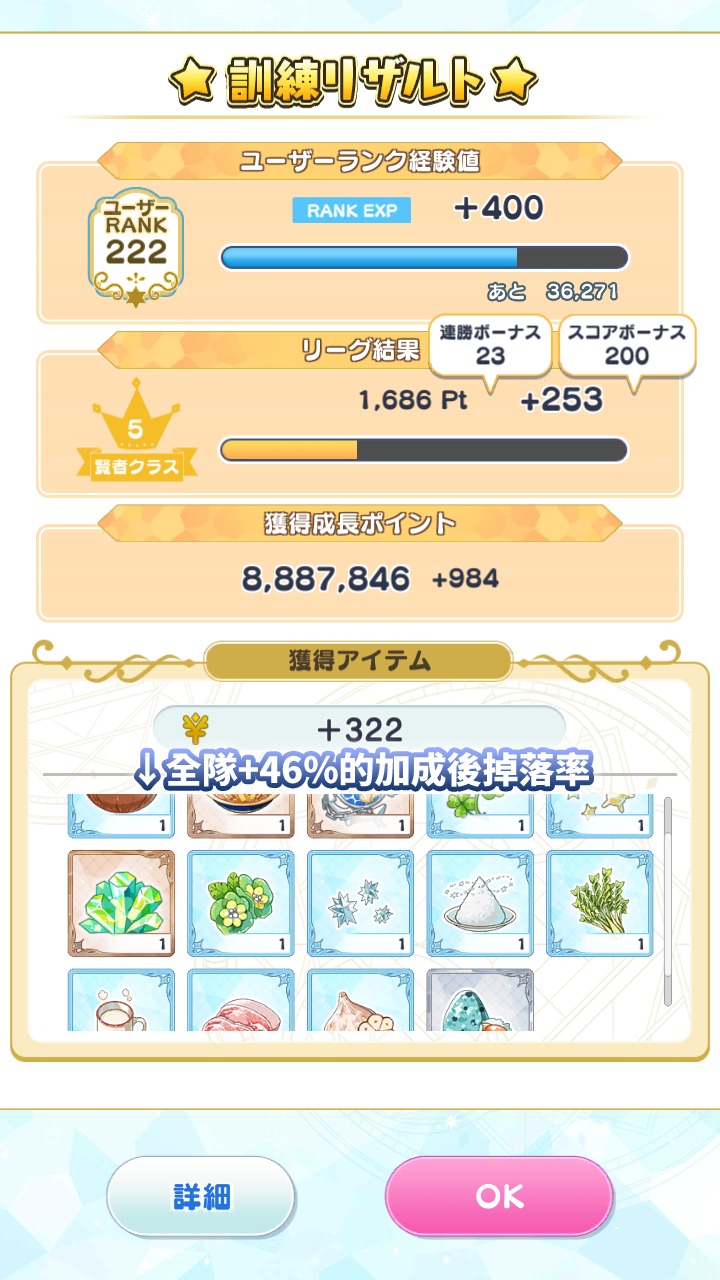View the snowflake crystals item
The image size is (720, 1280).
[x=360, y=903]
